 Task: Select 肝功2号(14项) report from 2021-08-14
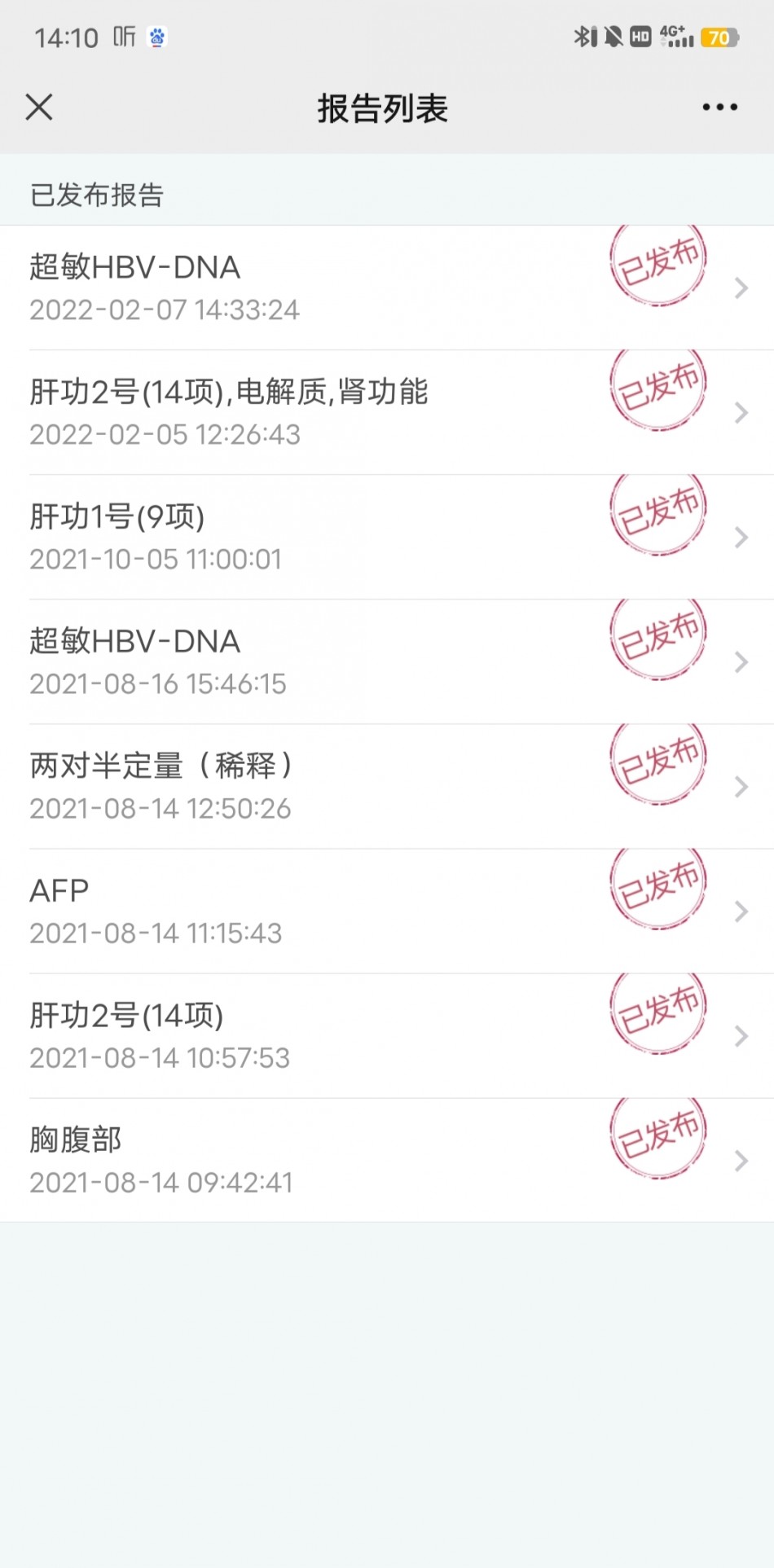click(387, 1035)
